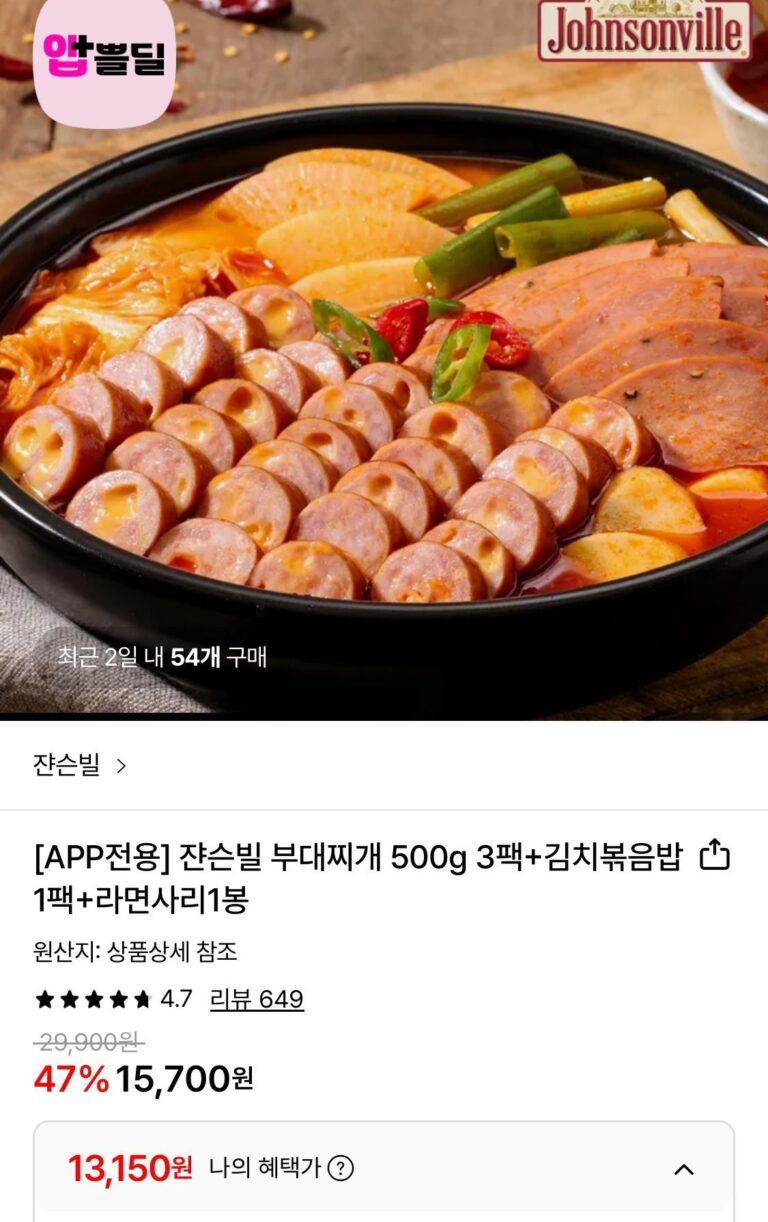Viewport: 768px width, 1222px height.
Task: Open the 리뷰 649 reviews link
Action: tap(257, 999)
